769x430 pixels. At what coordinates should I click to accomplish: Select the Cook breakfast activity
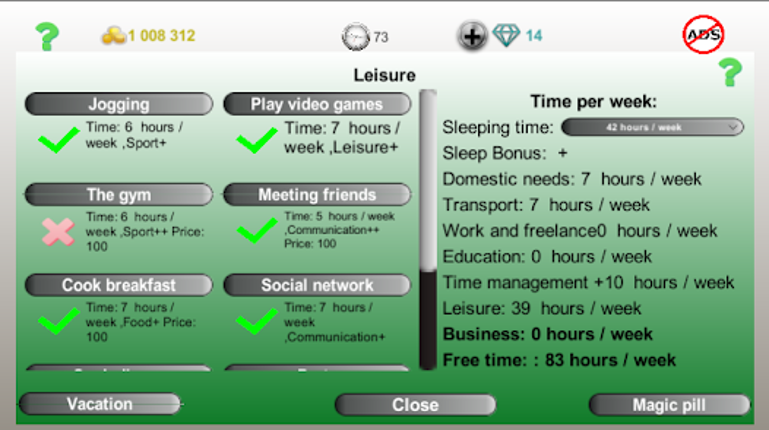pyautogui.click(x=118, y=285)
